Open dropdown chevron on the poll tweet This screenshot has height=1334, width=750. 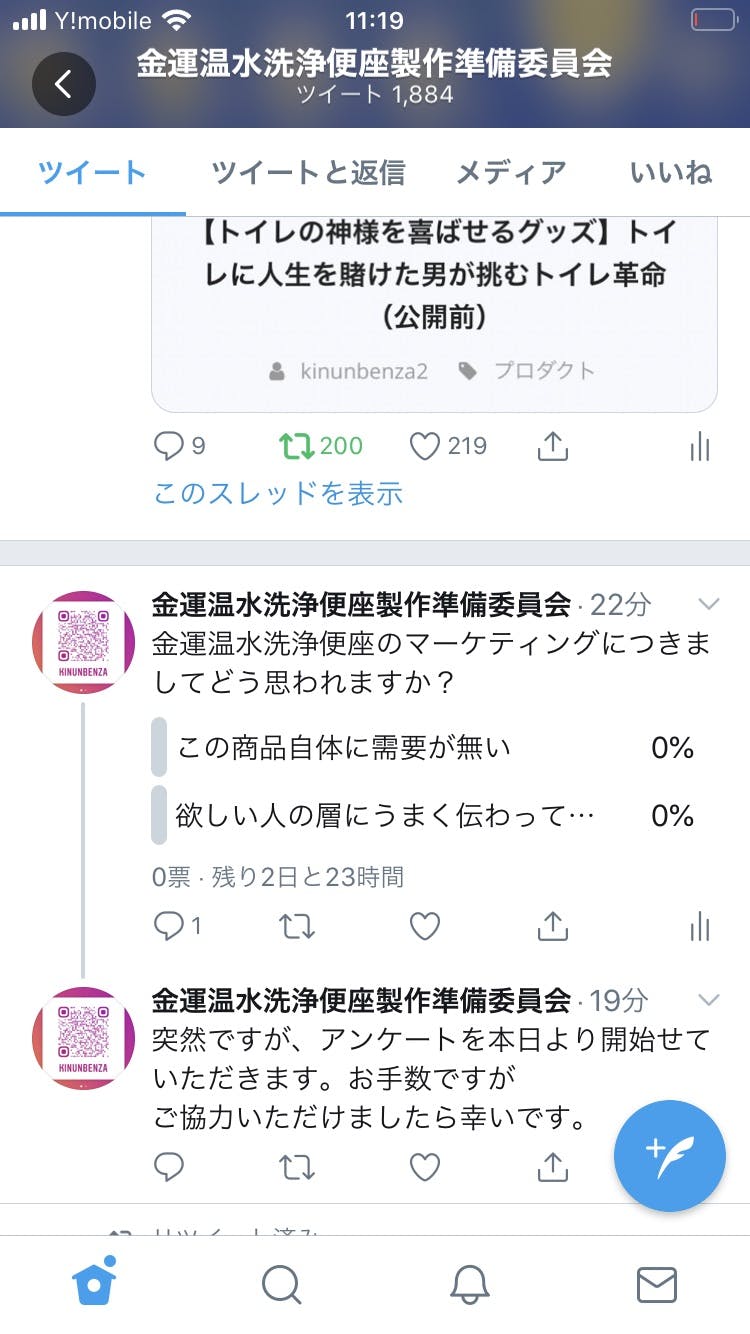coord(709,604)
